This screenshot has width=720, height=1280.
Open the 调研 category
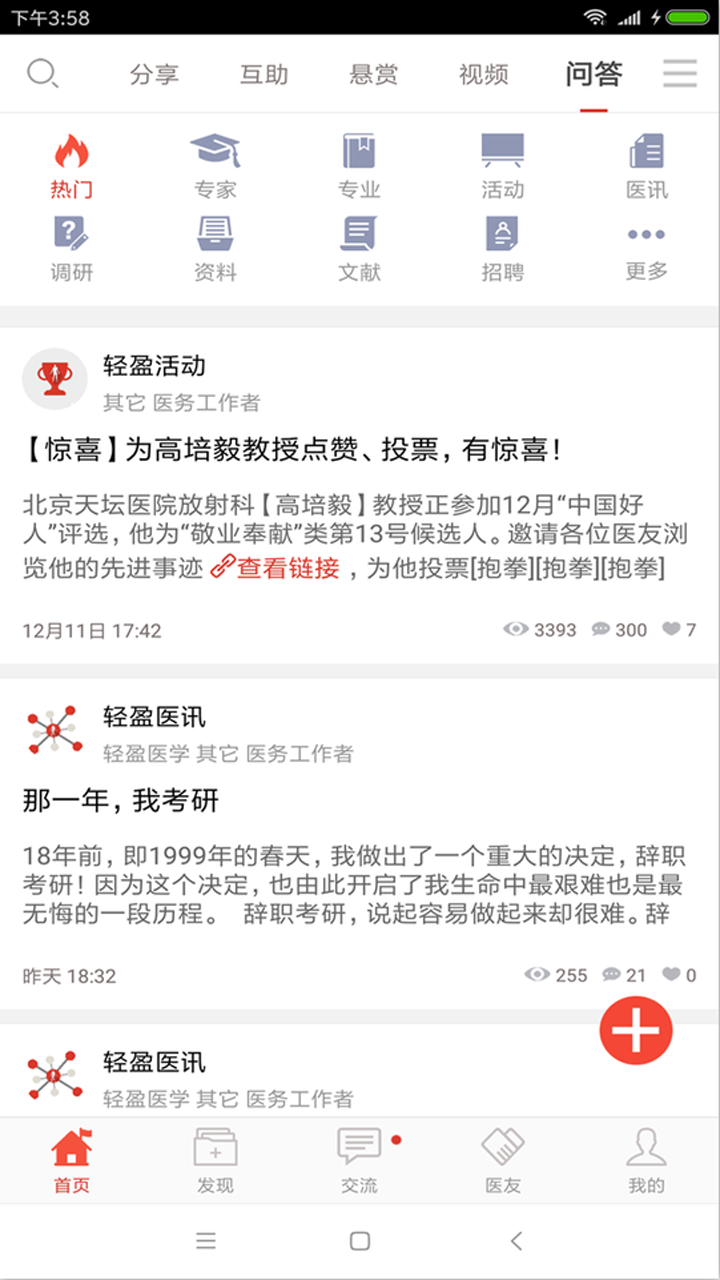click(72, 248)
